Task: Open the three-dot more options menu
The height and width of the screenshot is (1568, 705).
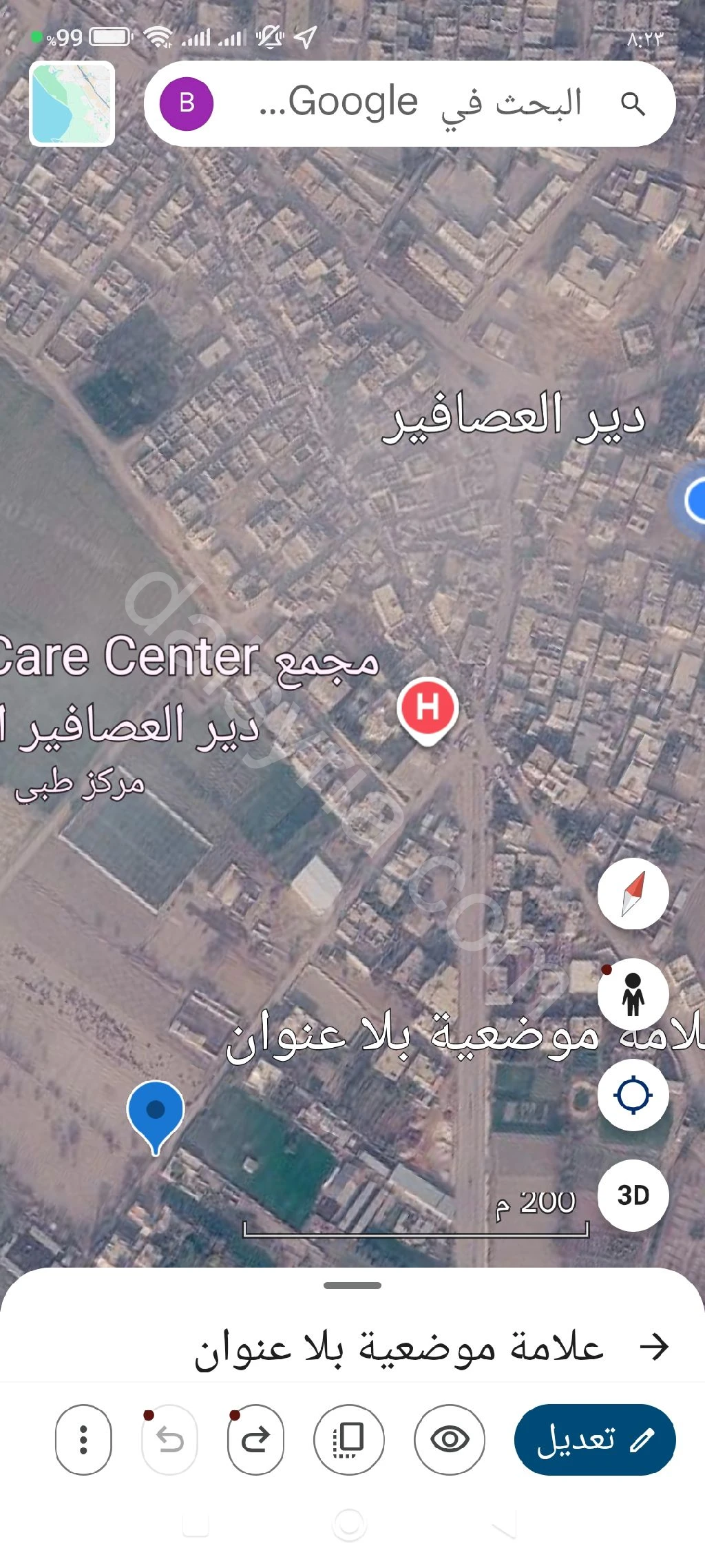Action: coord(83,1439)
